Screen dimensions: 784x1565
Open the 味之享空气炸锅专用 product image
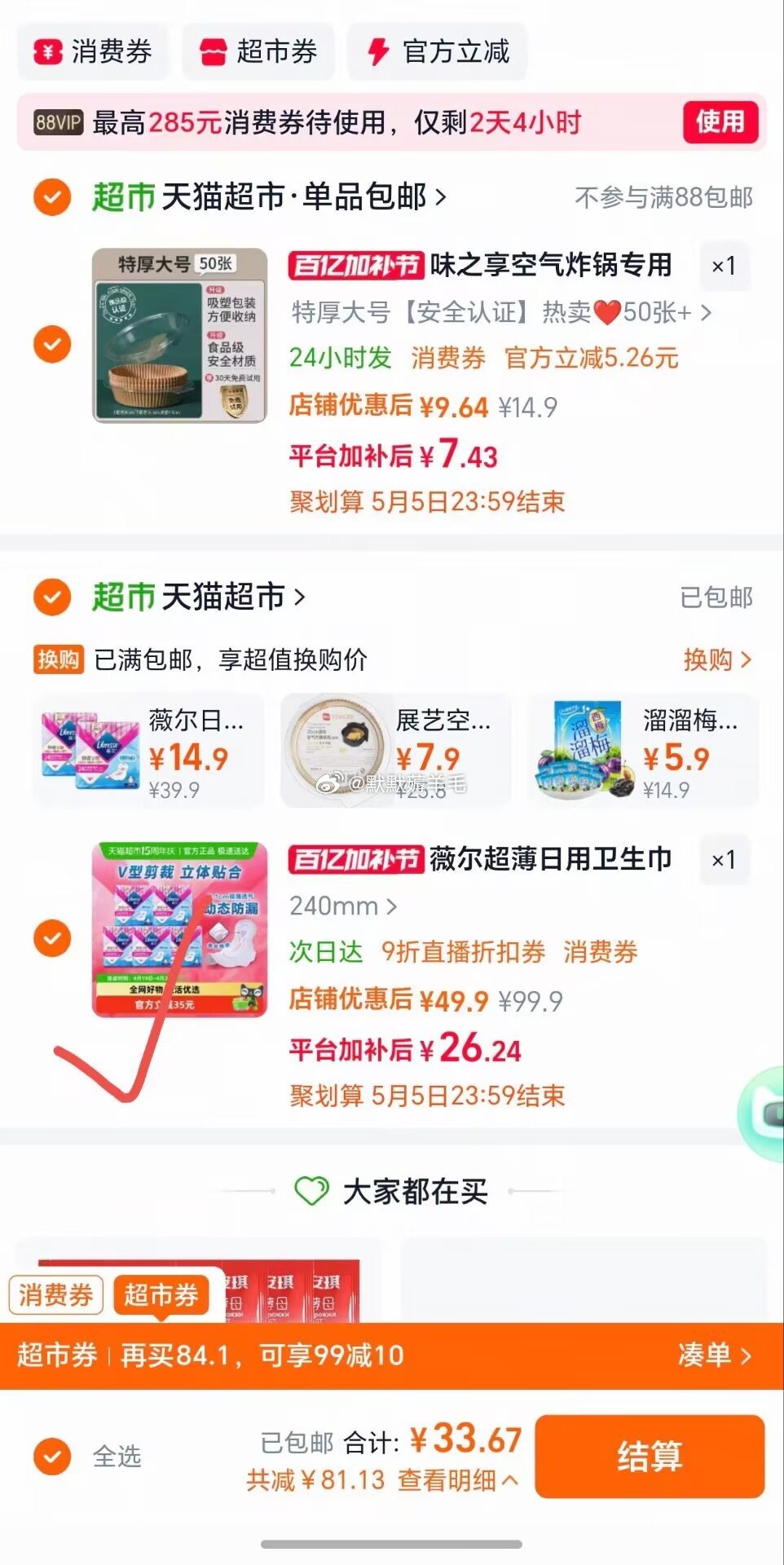click(x=179, y=335)
